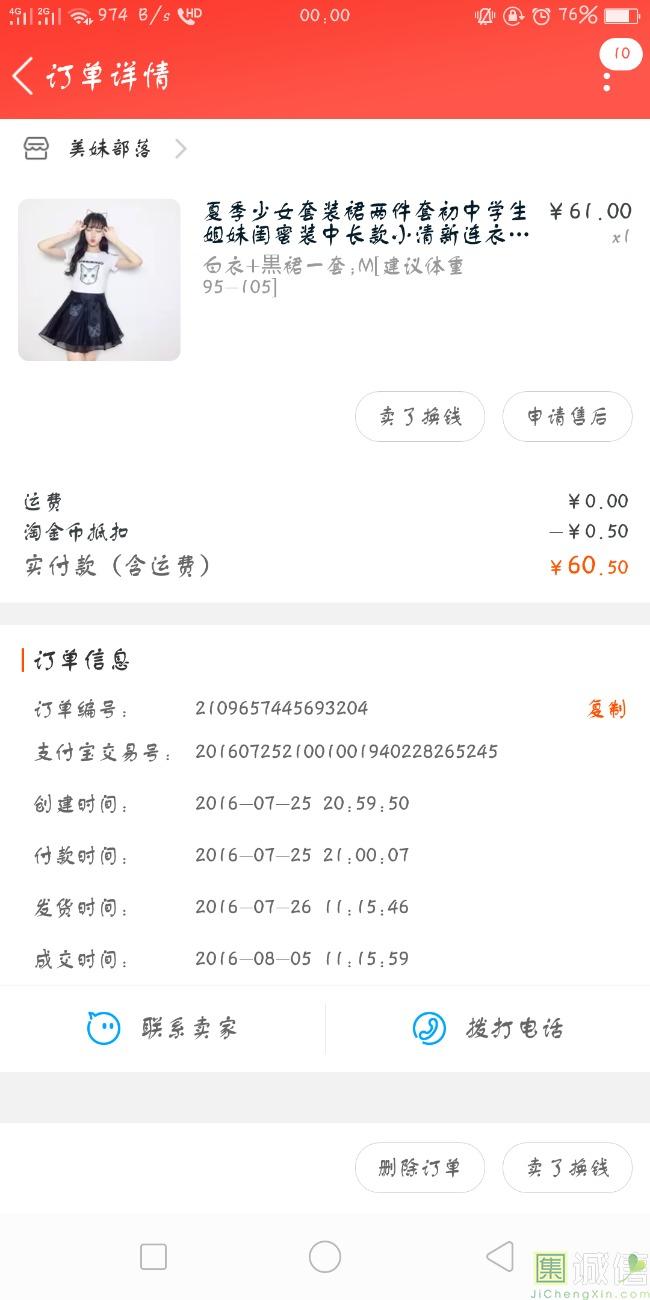Open the three-dot overflow menu
The width and height of the screenshot is (650, 1300).
[606, 80]
